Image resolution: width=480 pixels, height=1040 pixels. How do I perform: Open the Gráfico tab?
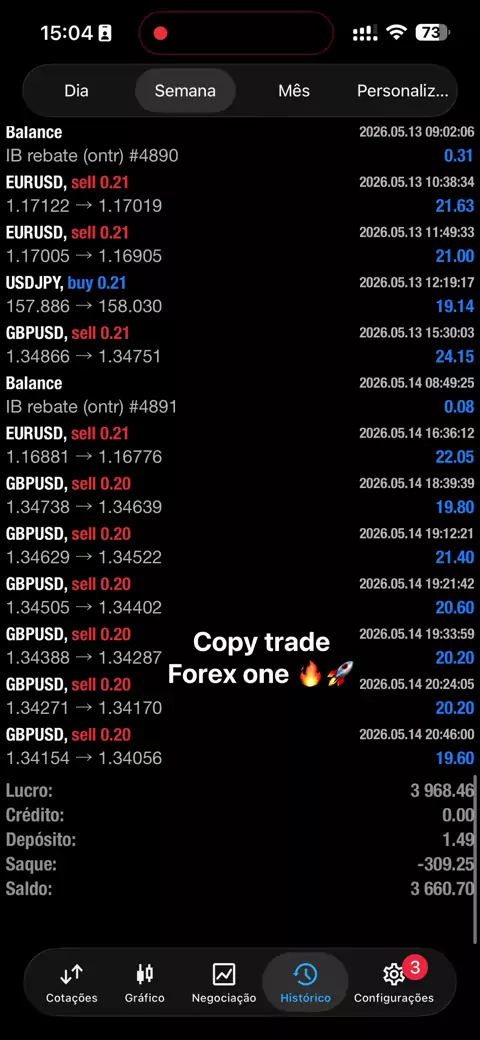[x=145, y=983]
